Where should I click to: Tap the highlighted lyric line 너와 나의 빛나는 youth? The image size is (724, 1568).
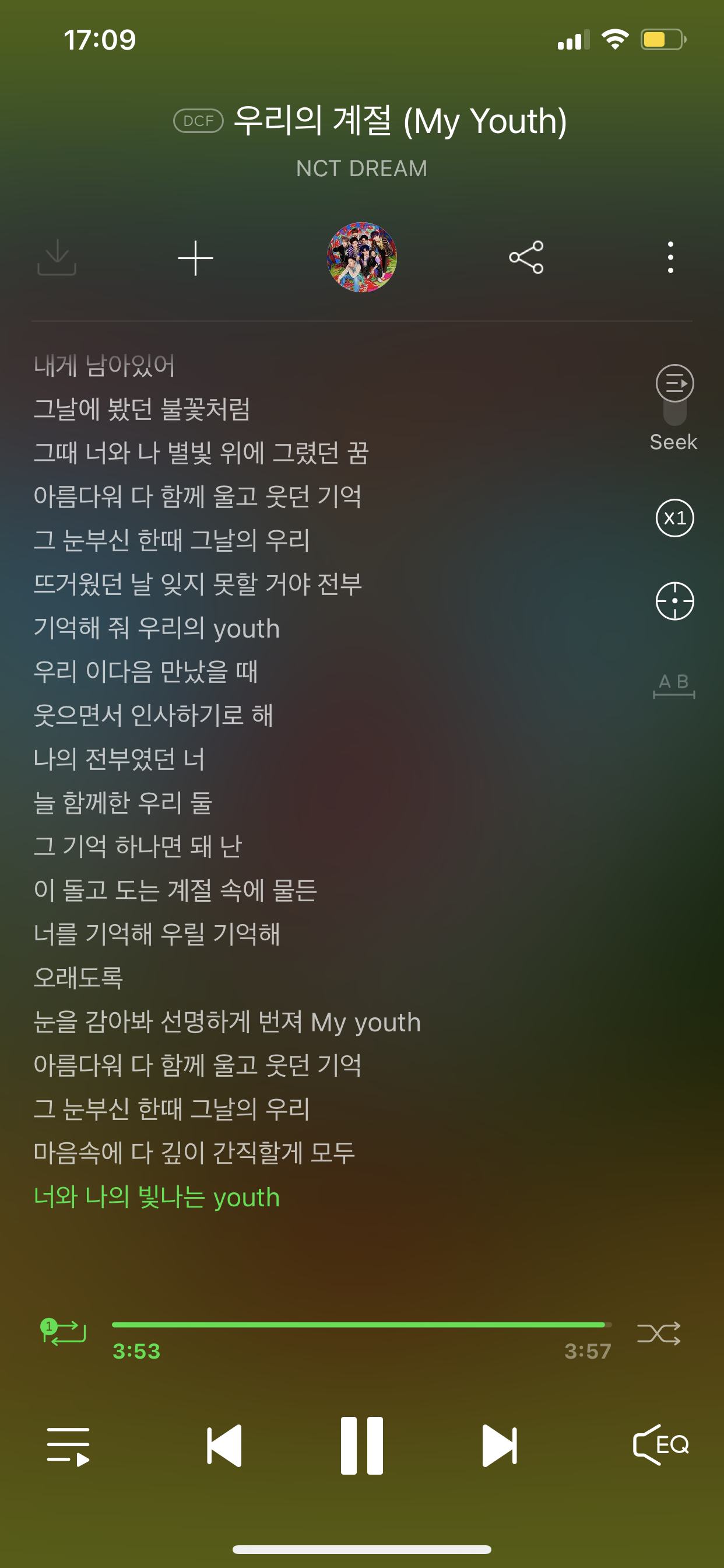click(x=156, y=1196)
